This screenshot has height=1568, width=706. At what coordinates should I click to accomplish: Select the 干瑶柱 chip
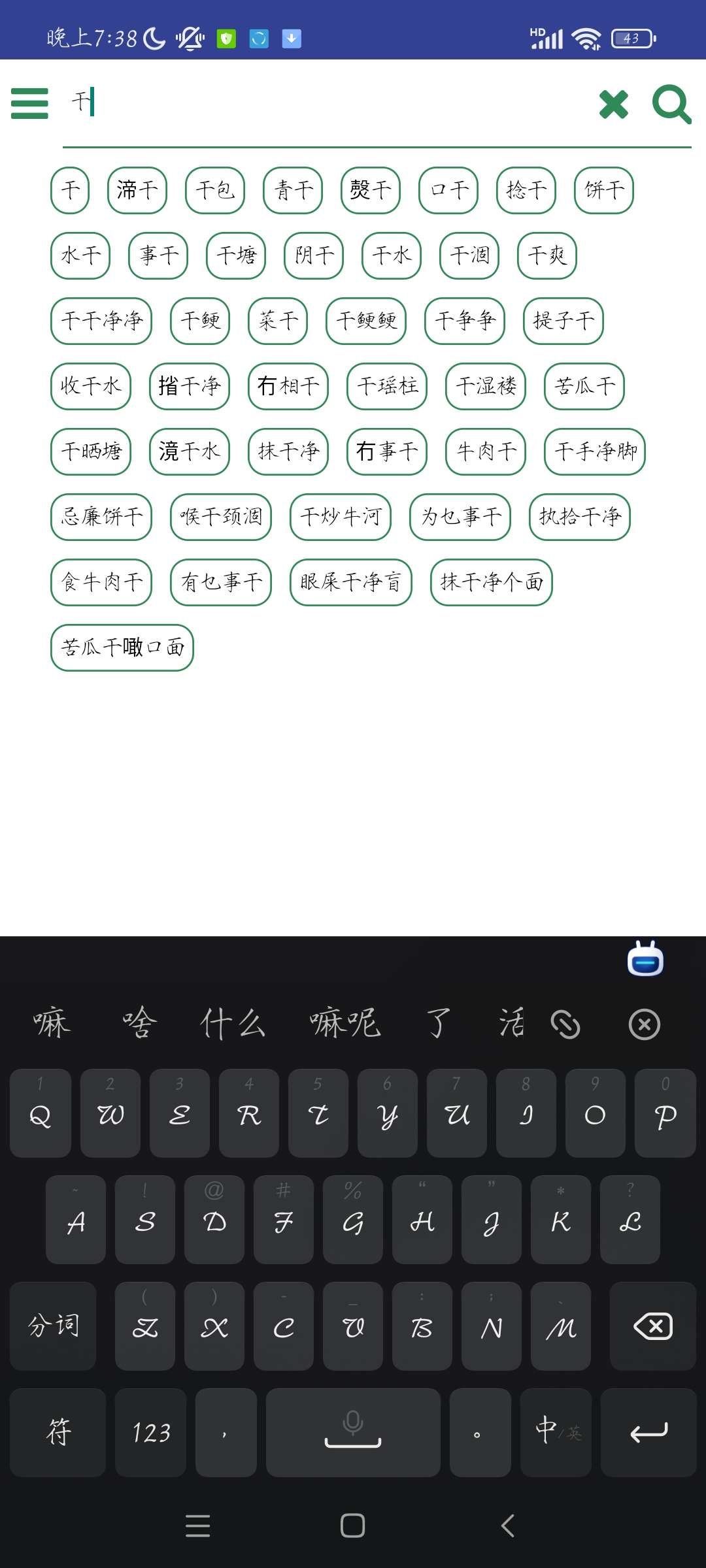[387, 386]
